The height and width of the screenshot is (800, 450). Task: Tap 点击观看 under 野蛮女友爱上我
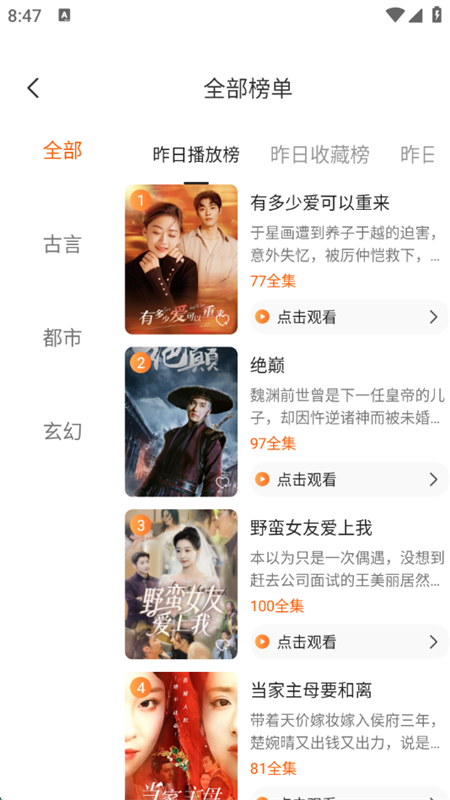point(349,641)
